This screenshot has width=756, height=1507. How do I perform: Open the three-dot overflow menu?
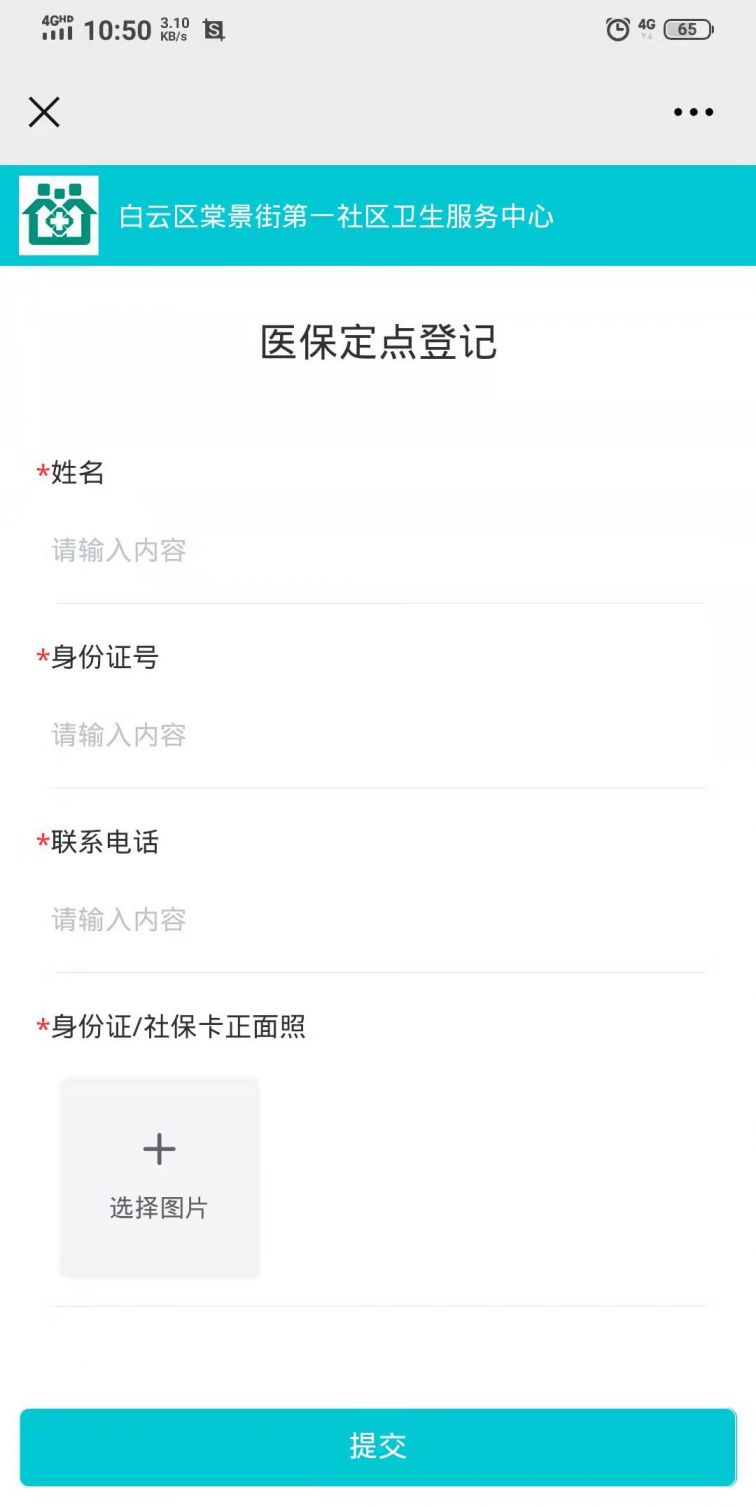693,112
